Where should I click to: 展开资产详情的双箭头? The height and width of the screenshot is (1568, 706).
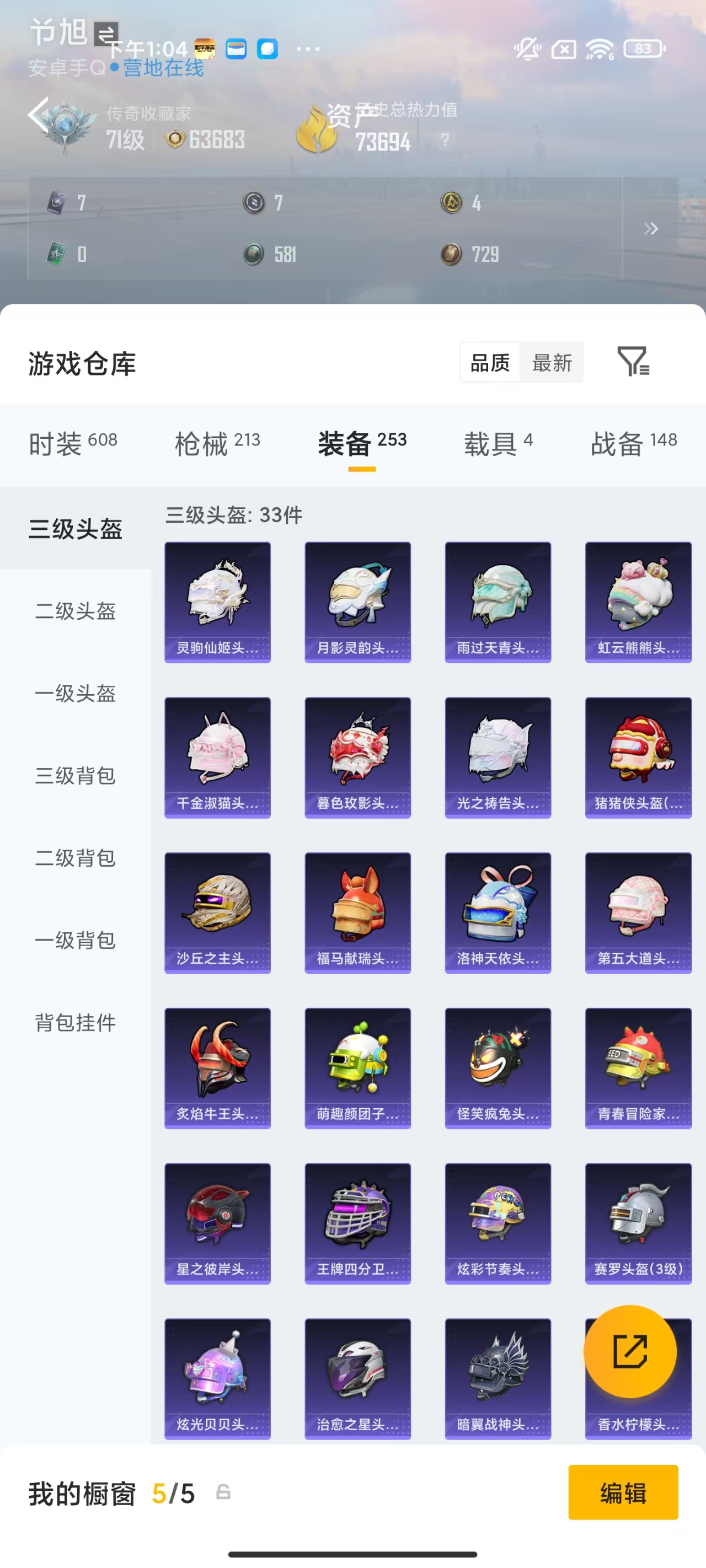[650, 229]
